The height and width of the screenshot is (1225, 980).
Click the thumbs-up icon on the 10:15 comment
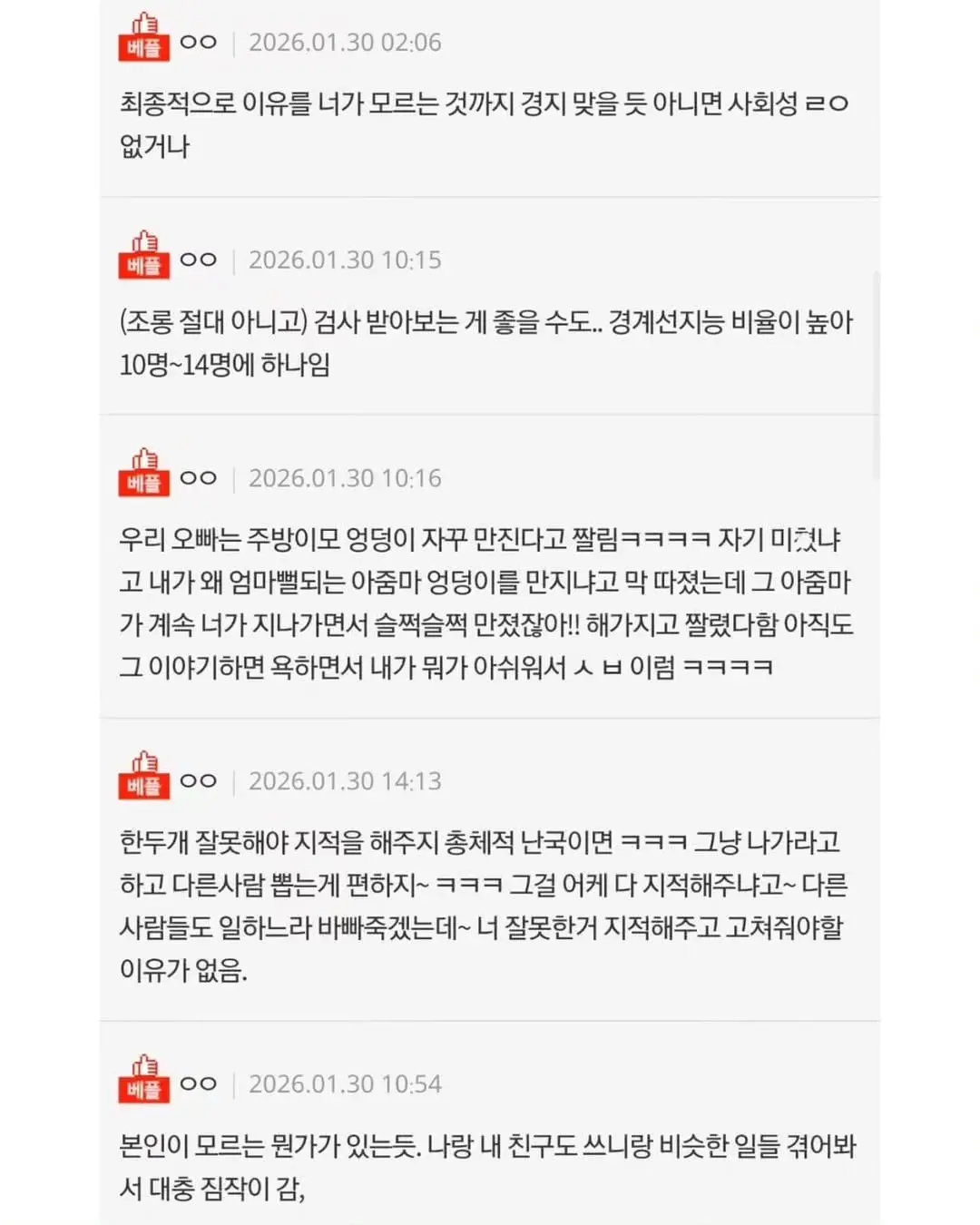tap(145, 245)
